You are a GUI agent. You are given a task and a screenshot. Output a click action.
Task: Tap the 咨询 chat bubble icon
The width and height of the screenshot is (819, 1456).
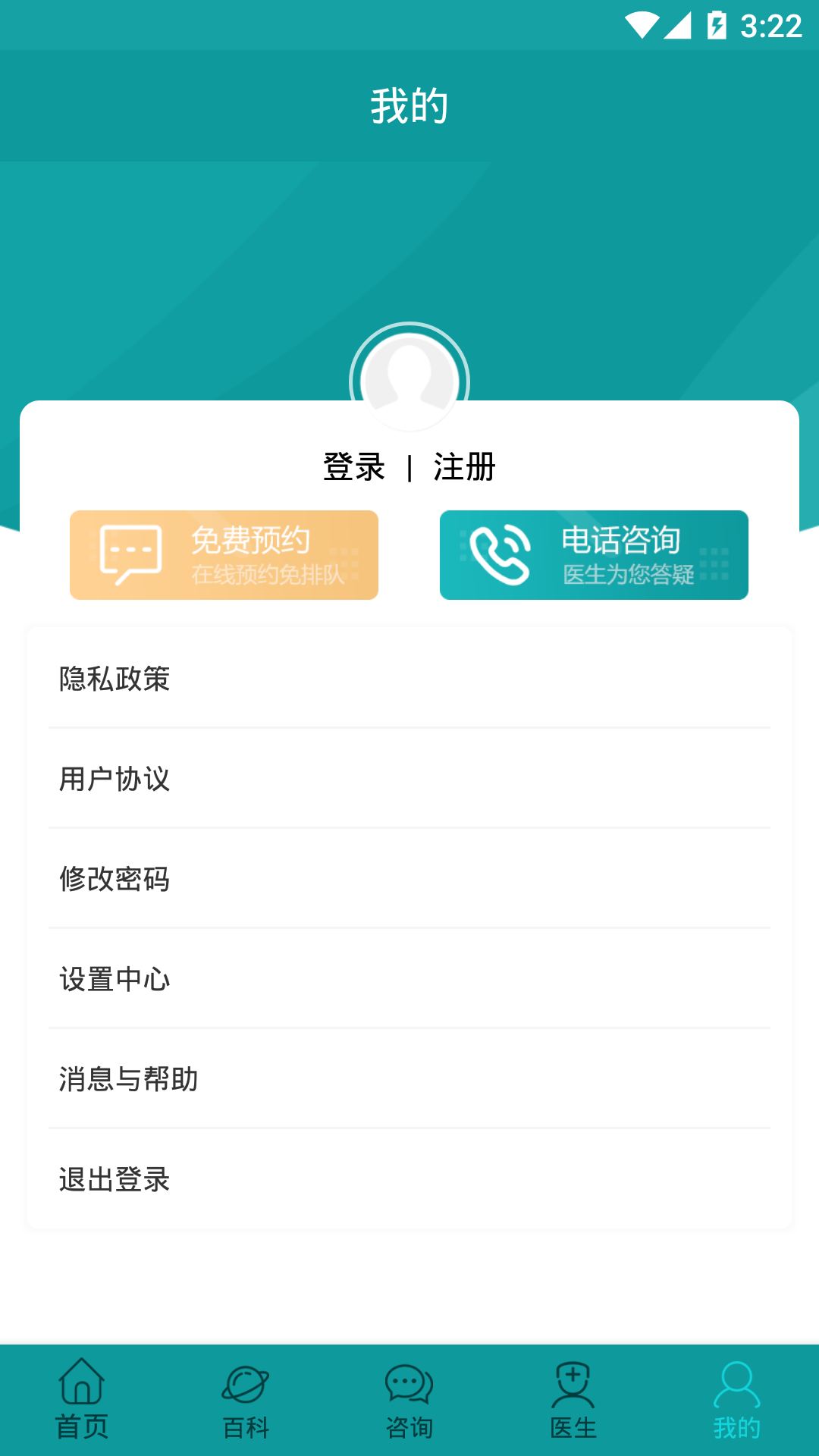409,1384
